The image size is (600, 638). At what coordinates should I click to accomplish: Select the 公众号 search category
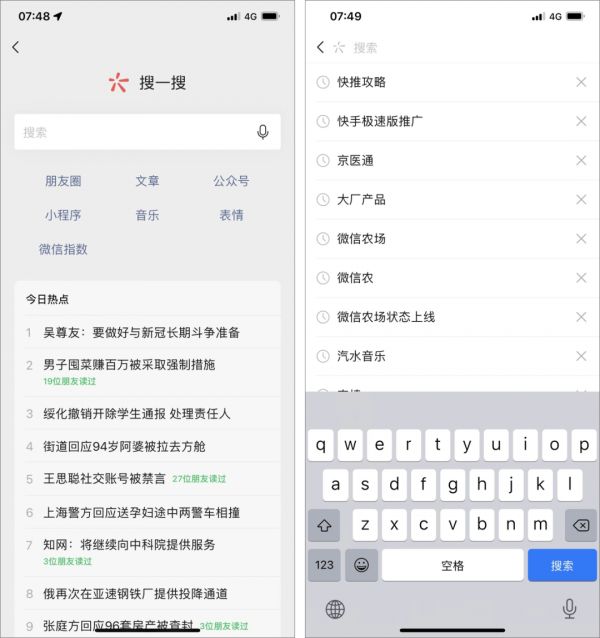coord(231,181)
